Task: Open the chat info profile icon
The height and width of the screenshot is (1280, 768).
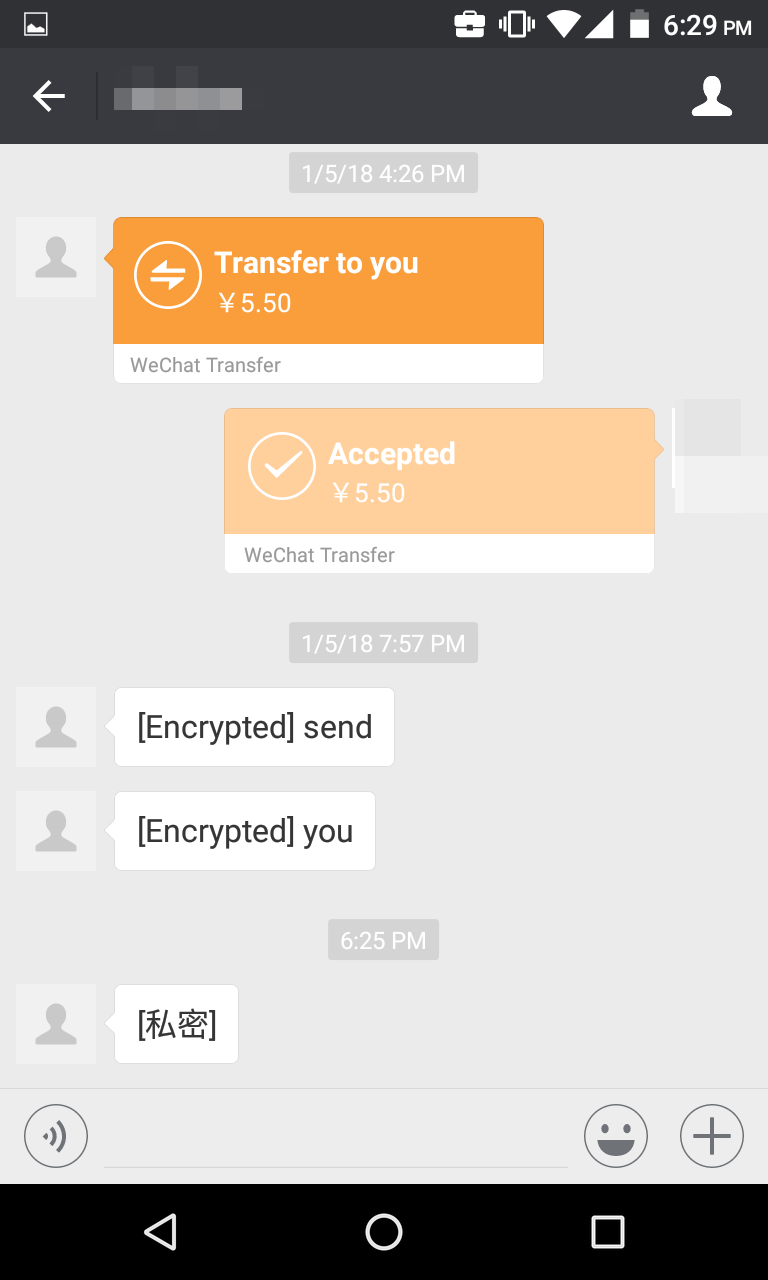Action: click(711, 96)
